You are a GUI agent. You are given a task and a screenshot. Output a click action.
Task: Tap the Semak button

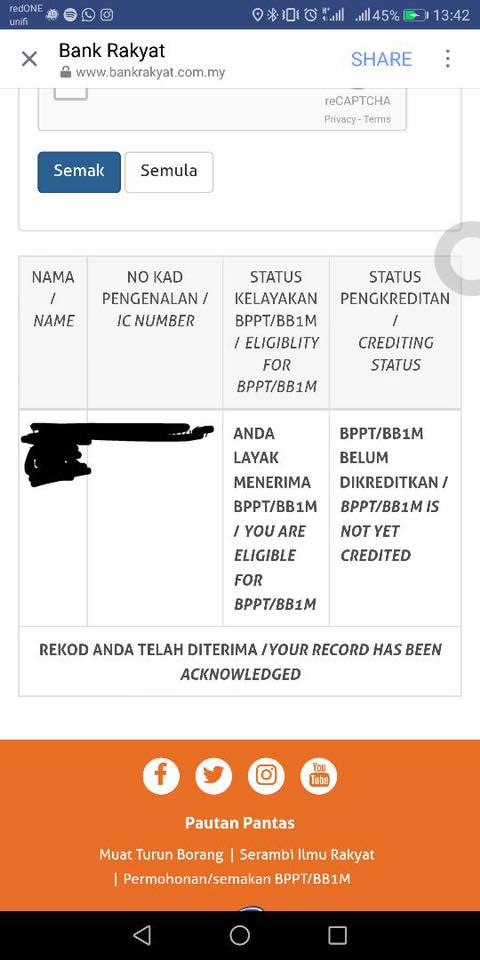(79, 172)
